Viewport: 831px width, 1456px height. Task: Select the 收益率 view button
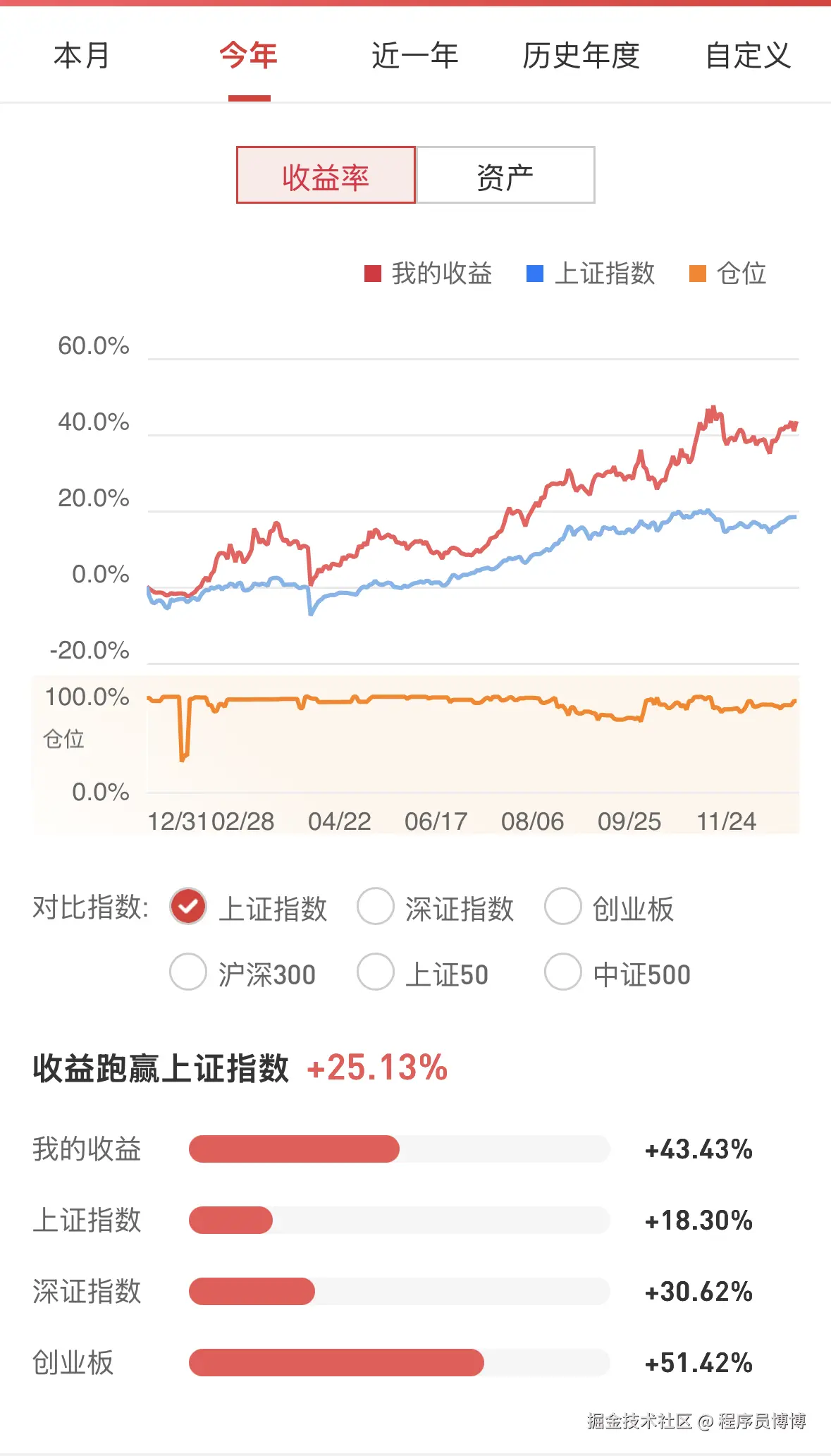point(326,176)
